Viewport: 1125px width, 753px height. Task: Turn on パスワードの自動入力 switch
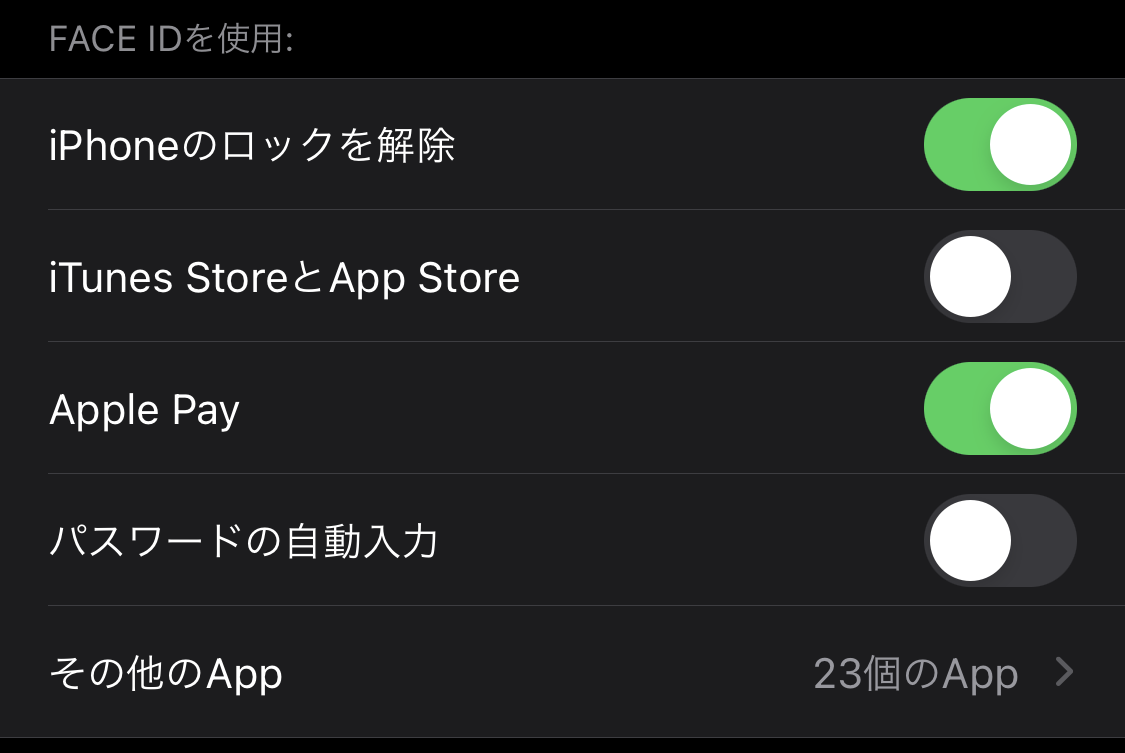[999, 541]
